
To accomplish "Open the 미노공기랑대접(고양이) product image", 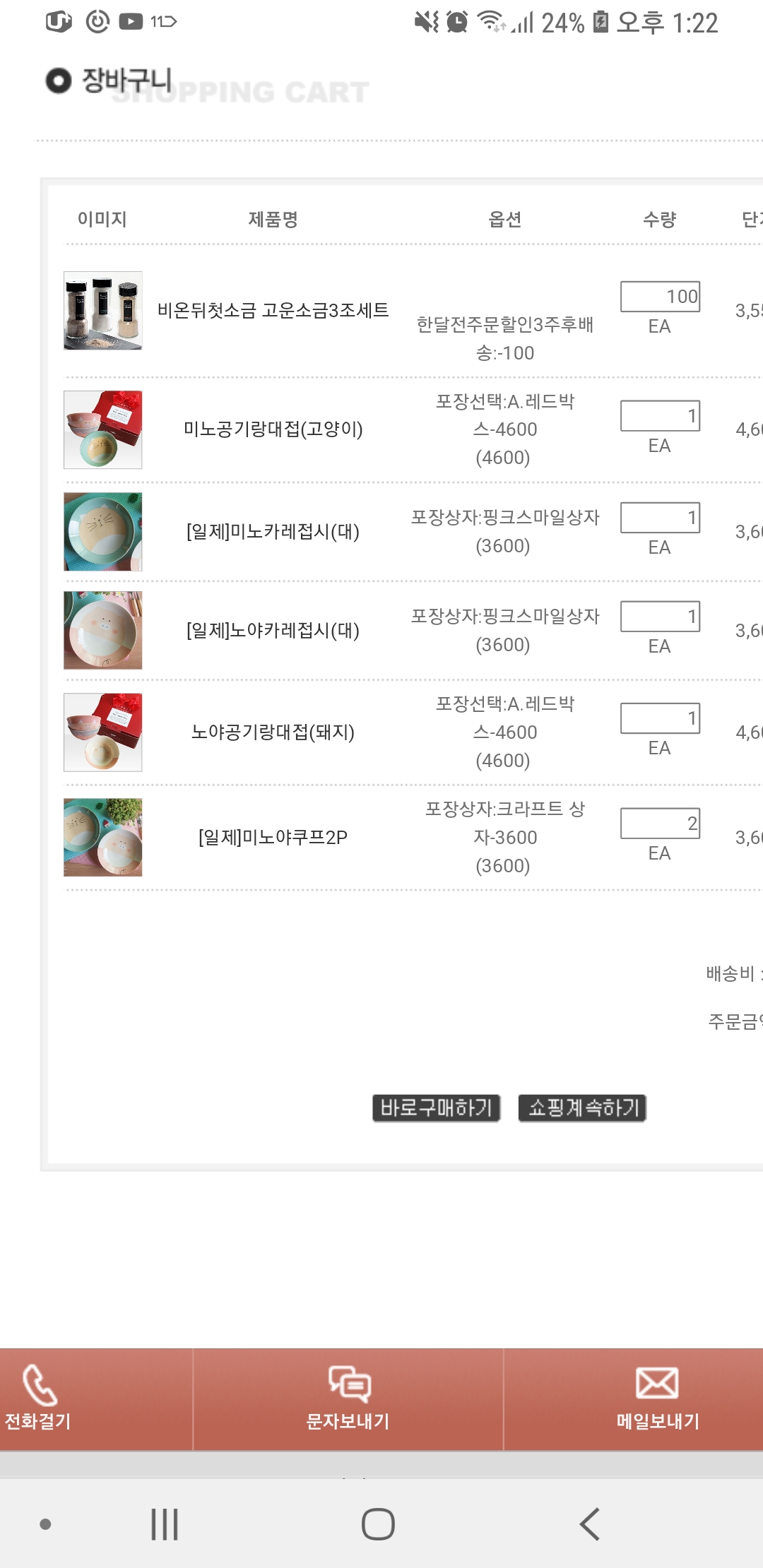I will pyautogui.click(x=103, y=429).
